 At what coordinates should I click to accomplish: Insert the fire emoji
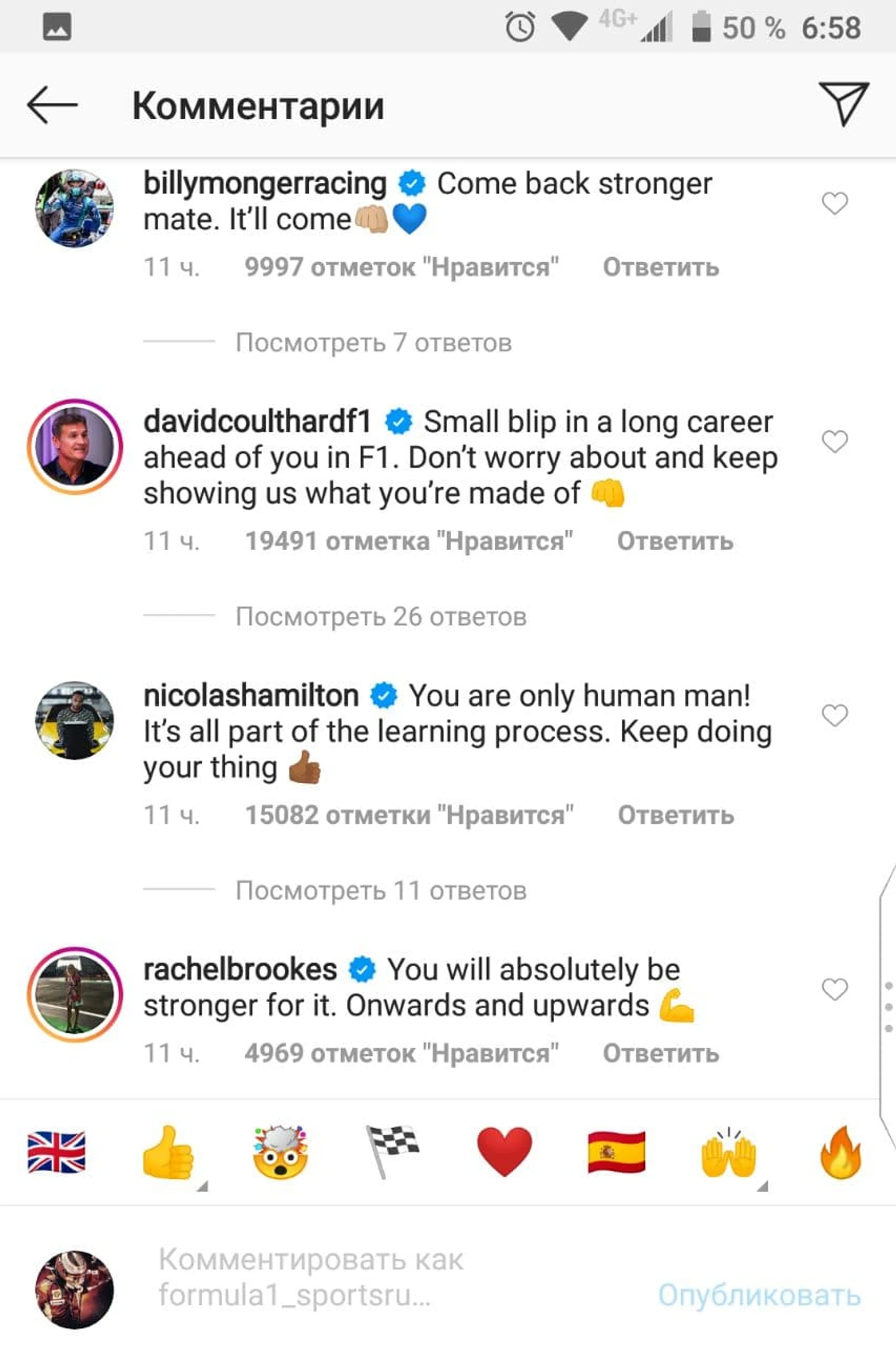[x=840, y=1152]
